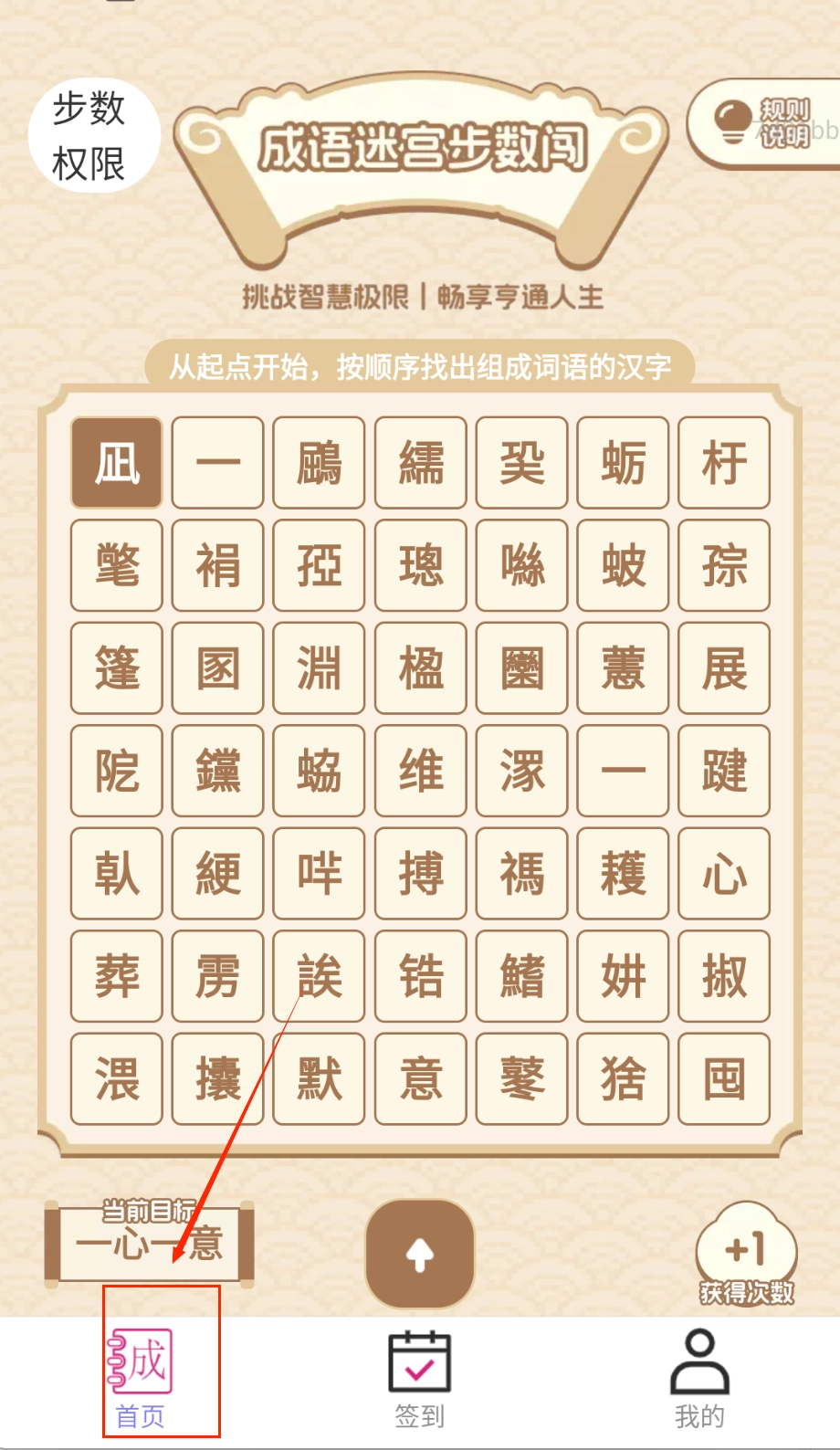The height and width of the screenshot is (1450, 840).
Task: Select the 意 character tile
Action: [x=420, y=1078]
